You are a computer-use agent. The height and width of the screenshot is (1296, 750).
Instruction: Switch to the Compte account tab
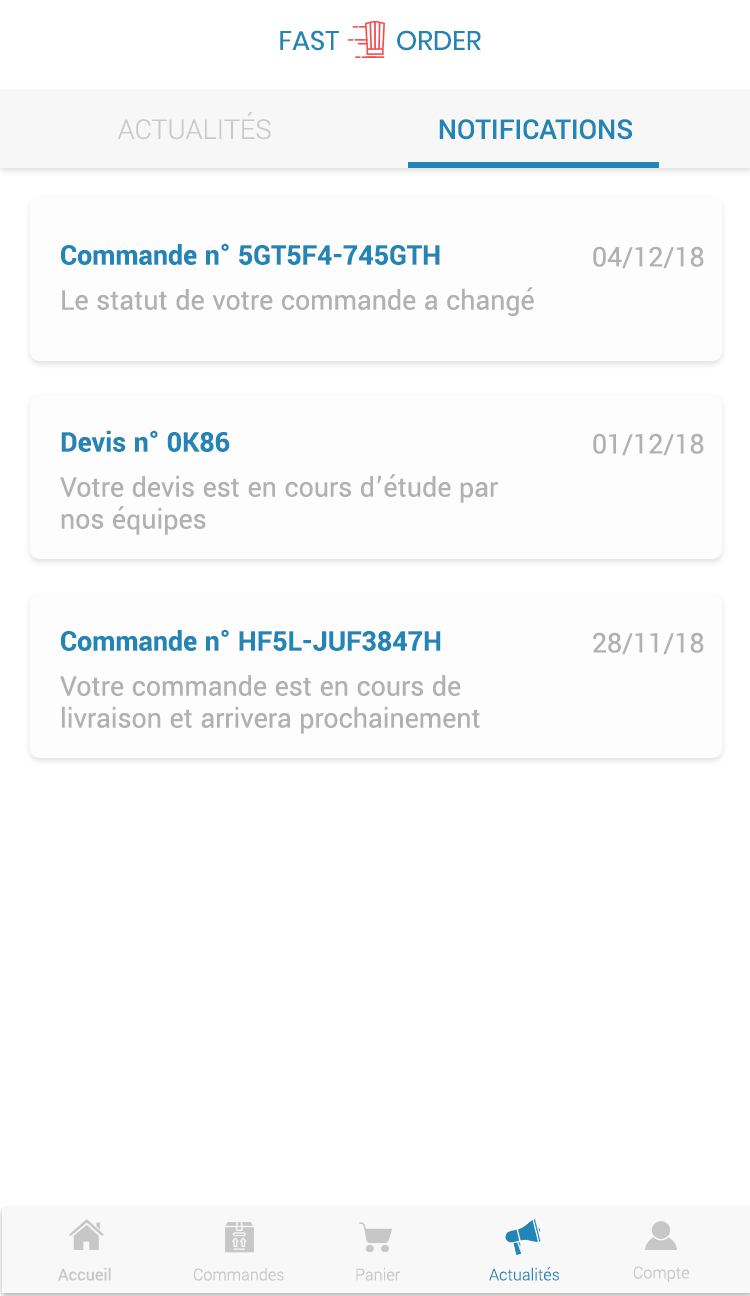click(661, 1250)
